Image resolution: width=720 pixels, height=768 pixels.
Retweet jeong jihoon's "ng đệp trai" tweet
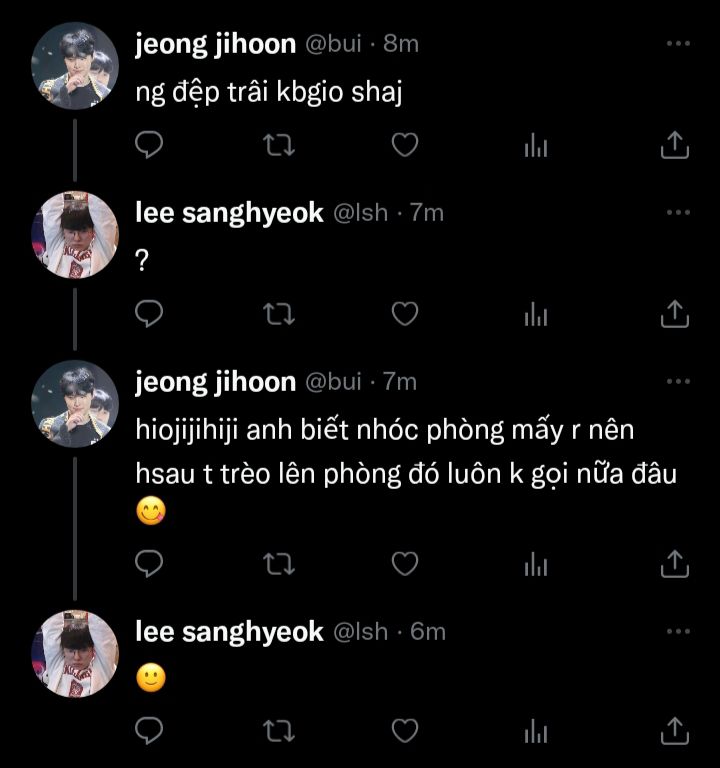[x=277, y=146]
